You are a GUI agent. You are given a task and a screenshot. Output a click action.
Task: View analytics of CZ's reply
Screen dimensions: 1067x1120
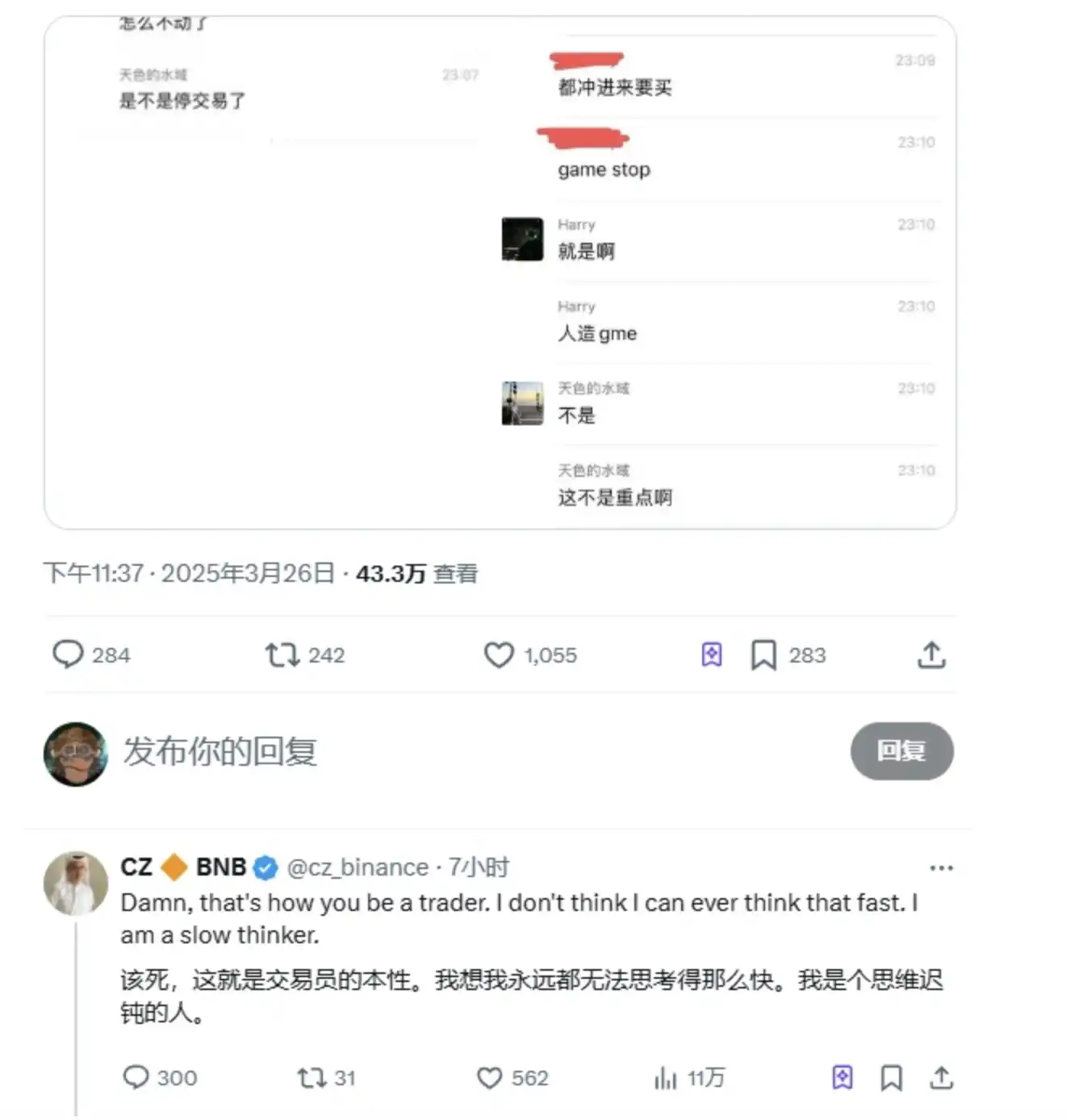click(666, 1077)
